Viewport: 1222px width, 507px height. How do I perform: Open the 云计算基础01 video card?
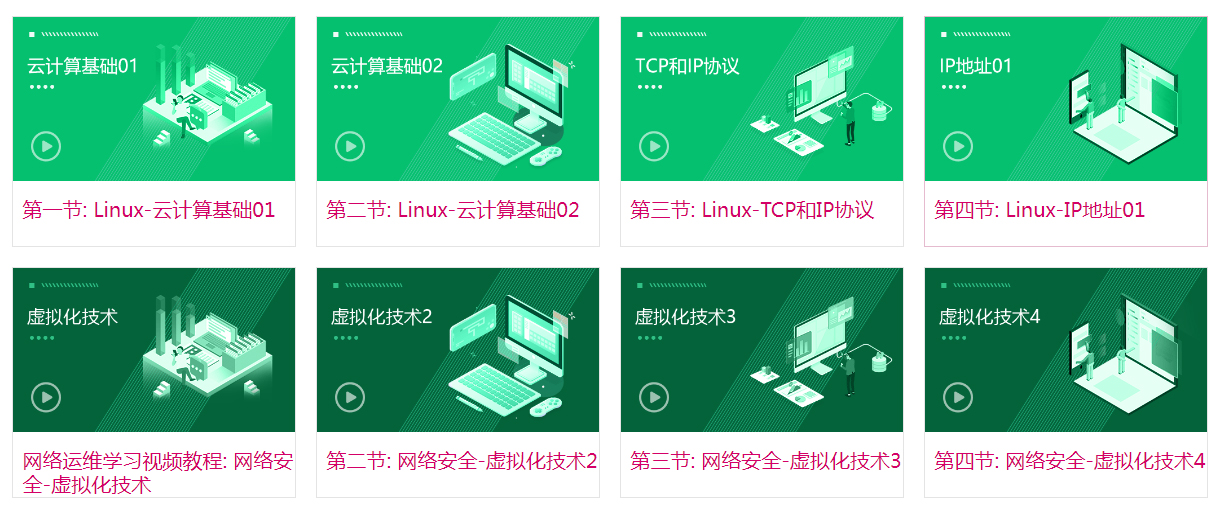[x=154, y=99]
